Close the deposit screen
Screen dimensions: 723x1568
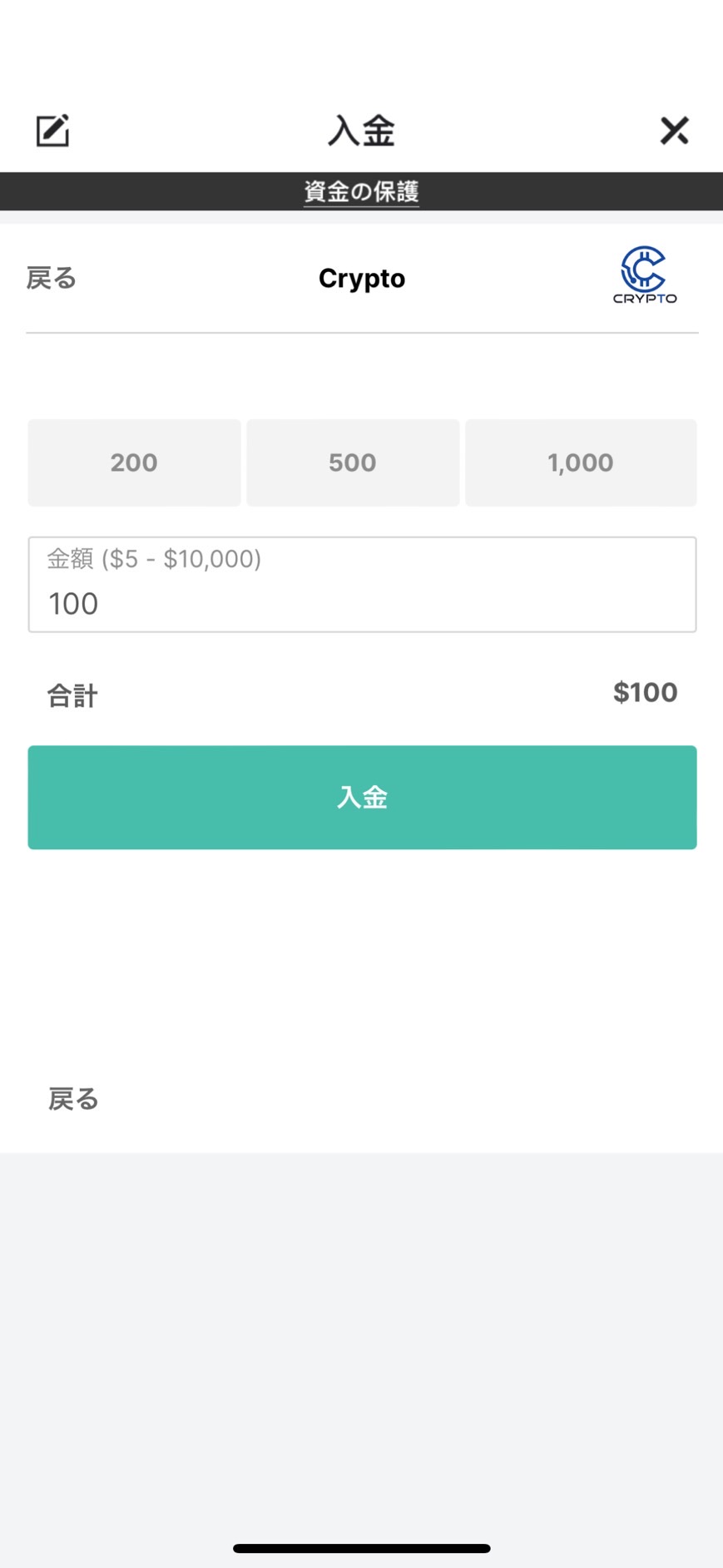pos(674,131)
